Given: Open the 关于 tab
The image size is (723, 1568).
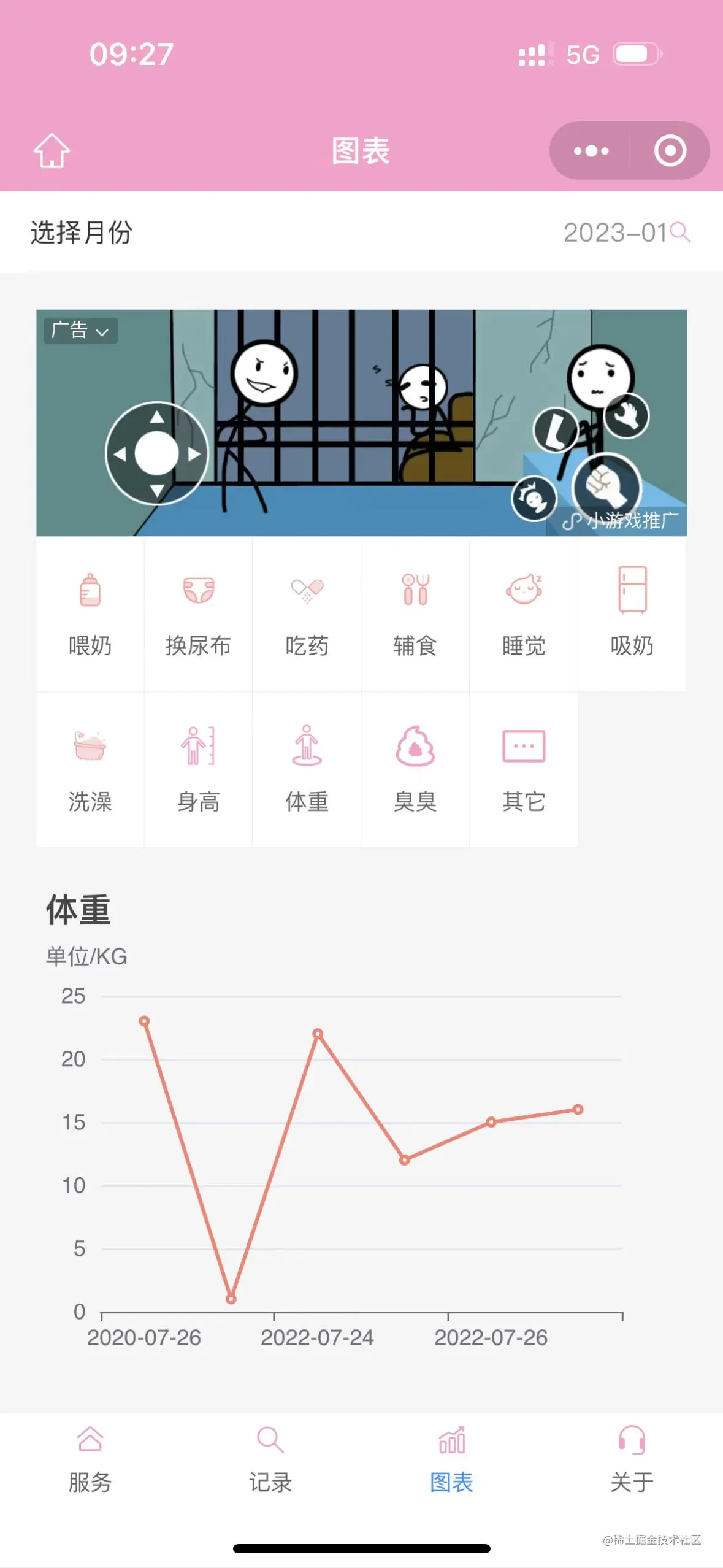Looking at the screenshot, I should tap(632, 1459).
